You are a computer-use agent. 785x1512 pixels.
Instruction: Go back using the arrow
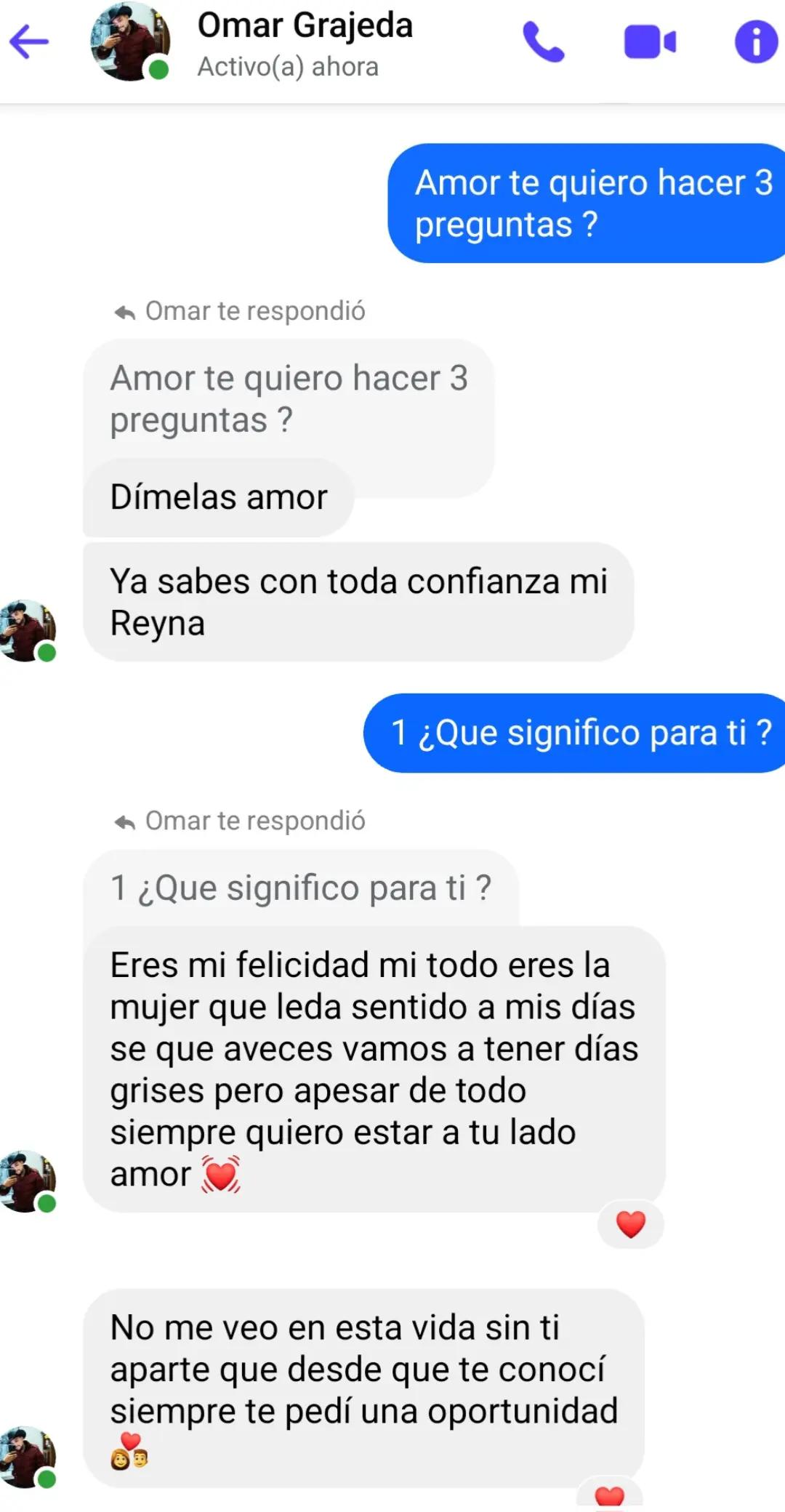[x=29, y=41]
